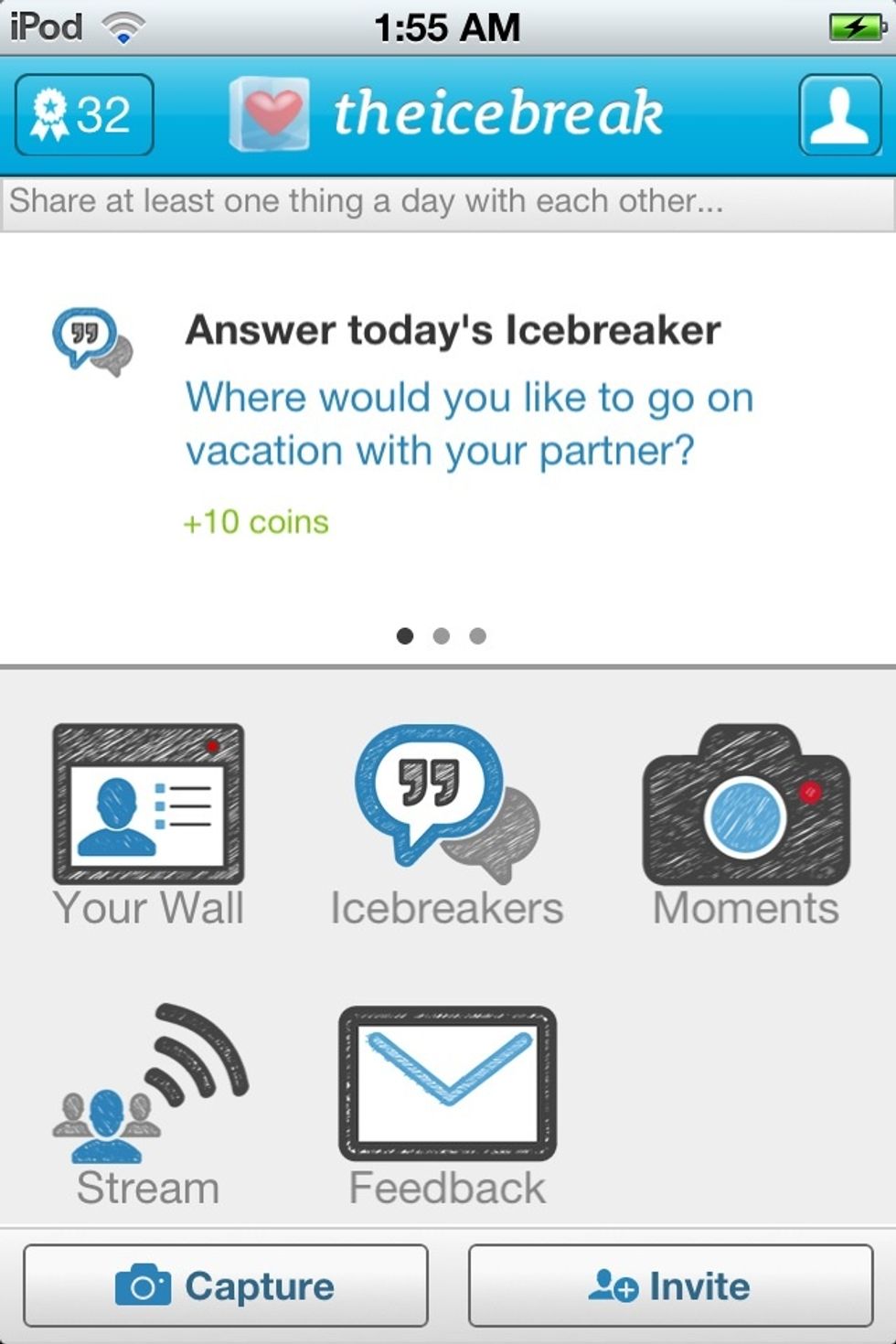
Task: Tap the theicebreak heart logo
Action: click(266, 112)
